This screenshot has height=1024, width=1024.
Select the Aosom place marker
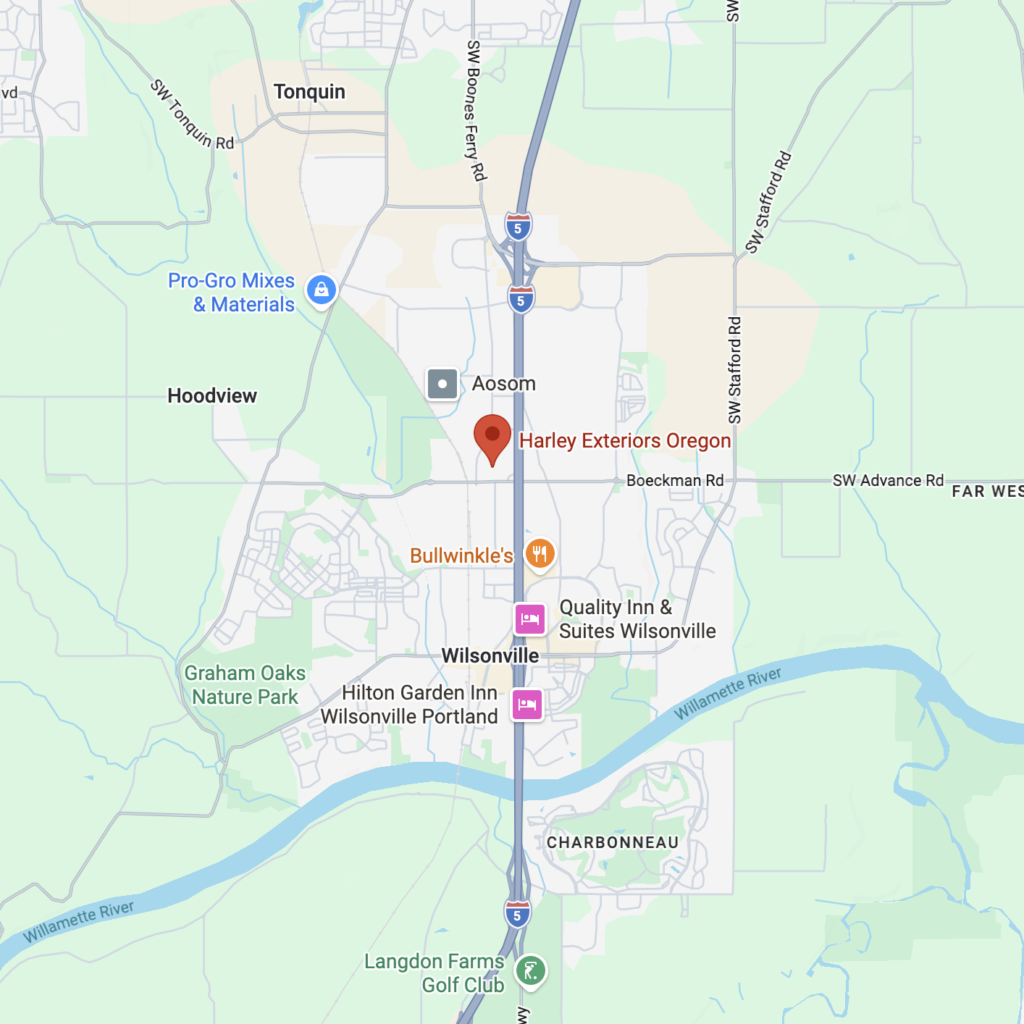[x=442, y=384]
